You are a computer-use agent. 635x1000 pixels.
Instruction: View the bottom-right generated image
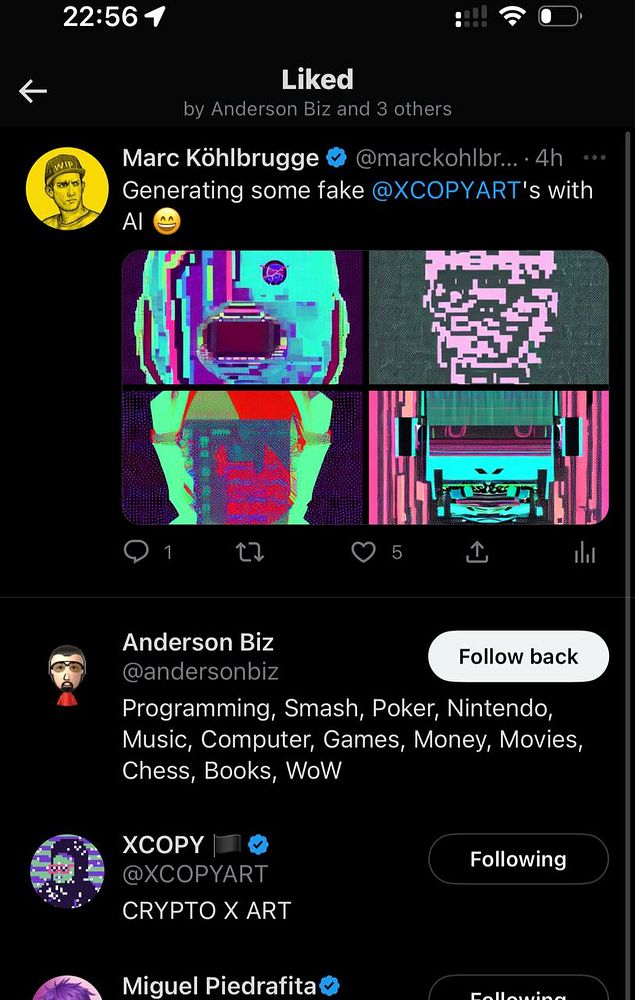tap(488, 457)
